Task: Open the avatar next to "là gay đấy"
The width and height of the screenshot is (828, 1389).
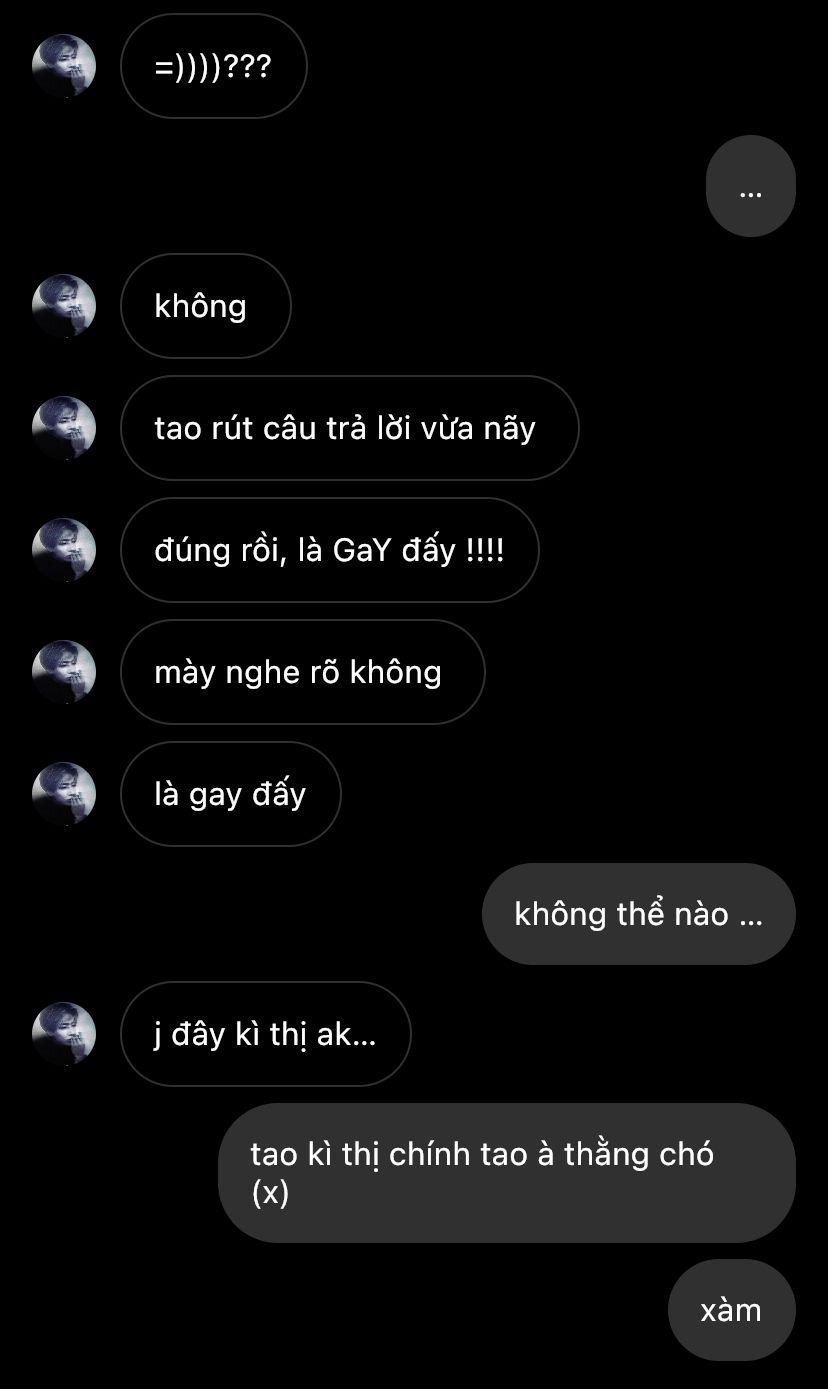Action: pyautogui.click(x=64, y=794)
